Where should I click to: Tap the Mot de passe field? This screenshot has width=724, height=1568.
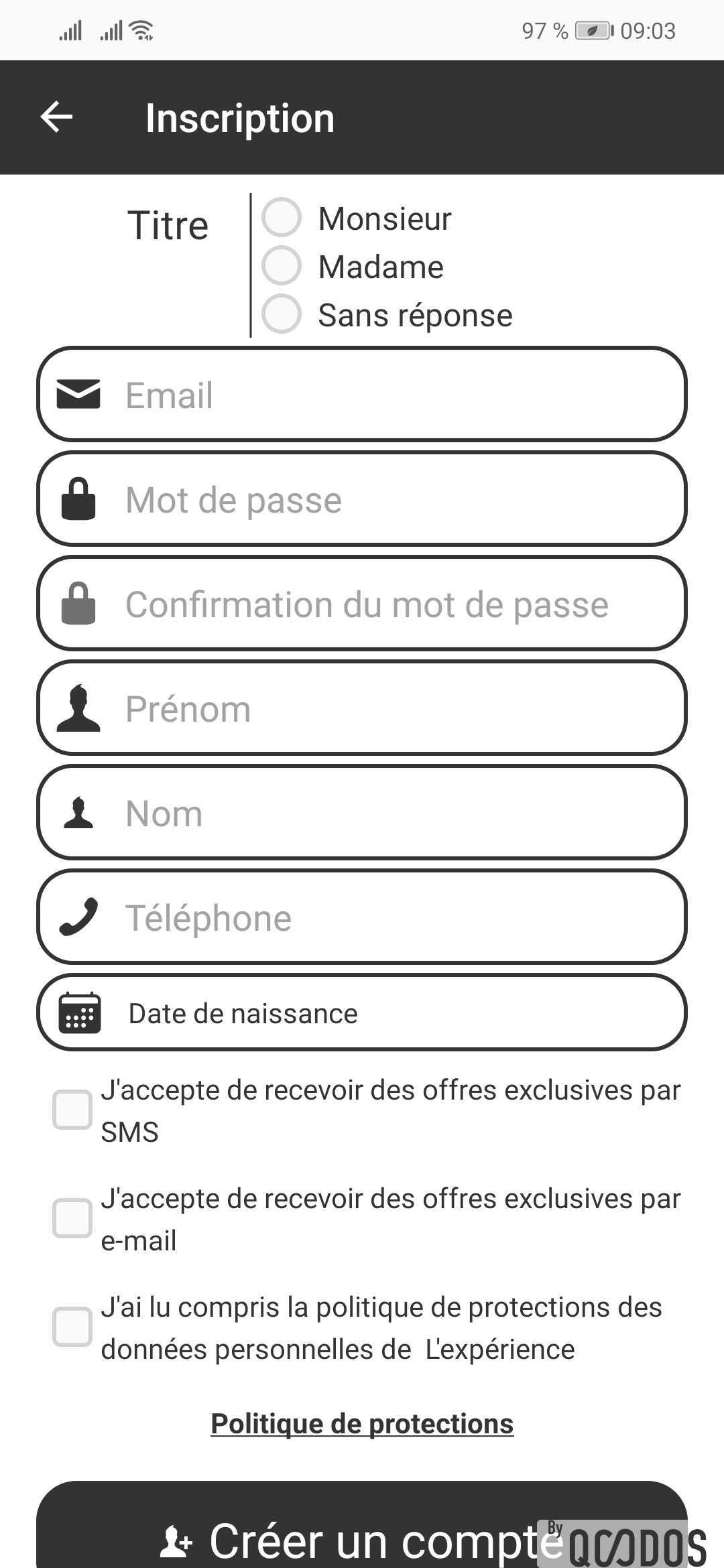(x=362, y=499)
